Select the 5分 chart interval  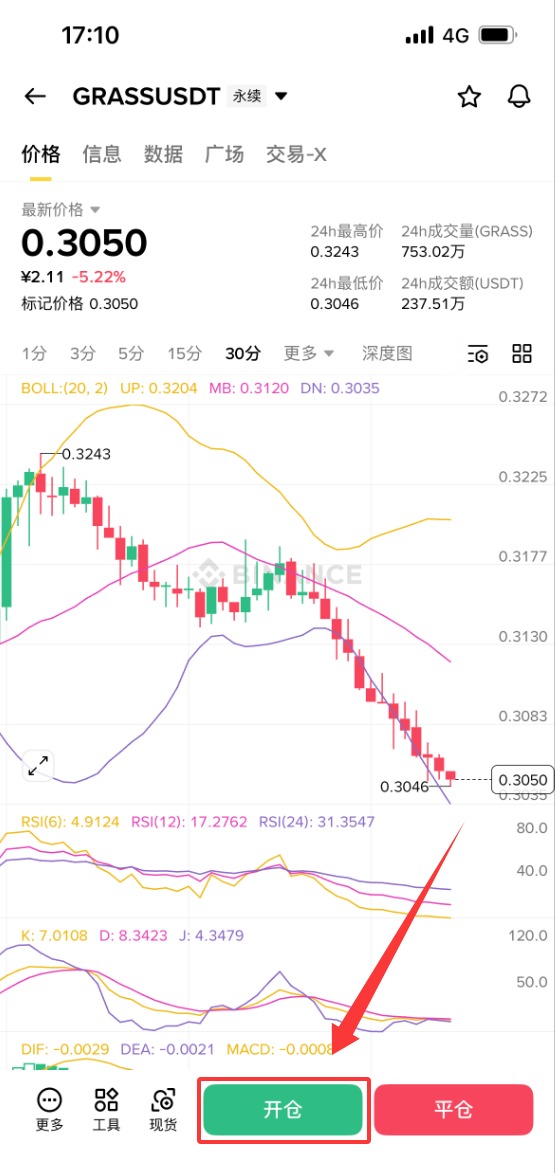coord(131,353)
